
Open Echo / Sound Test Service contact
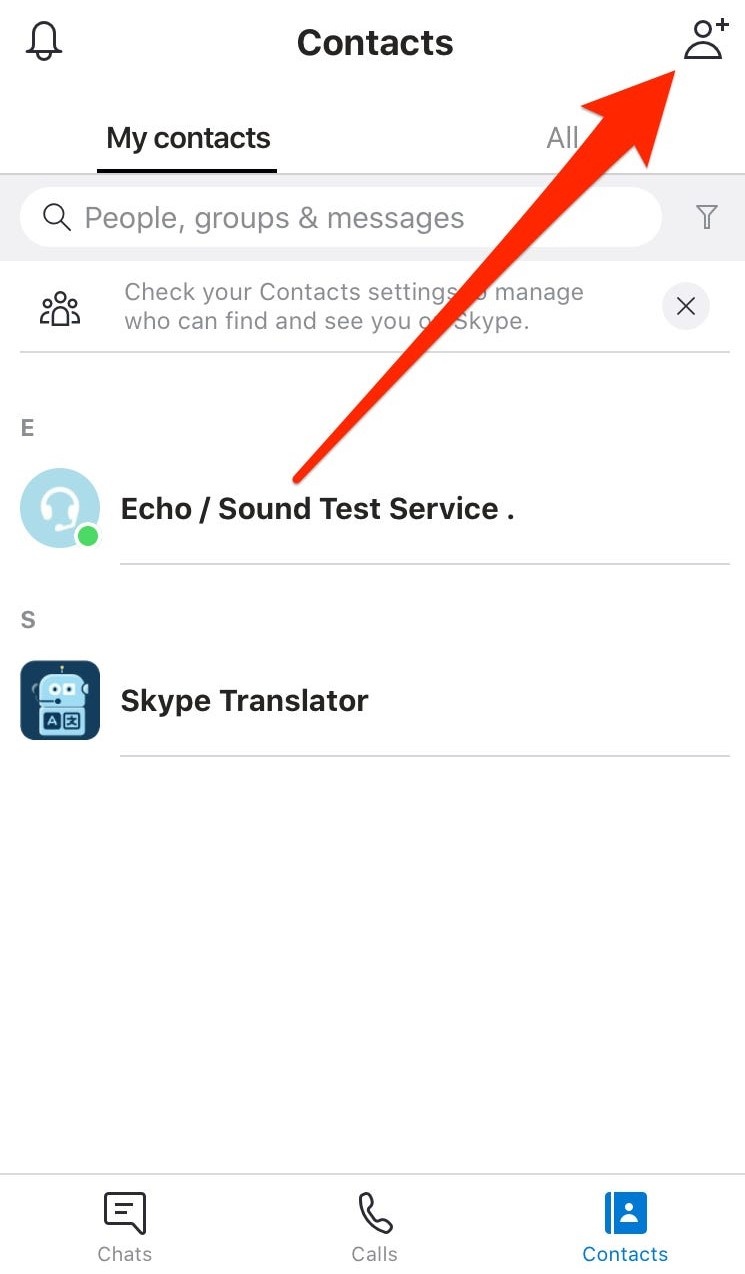(317, 509)
